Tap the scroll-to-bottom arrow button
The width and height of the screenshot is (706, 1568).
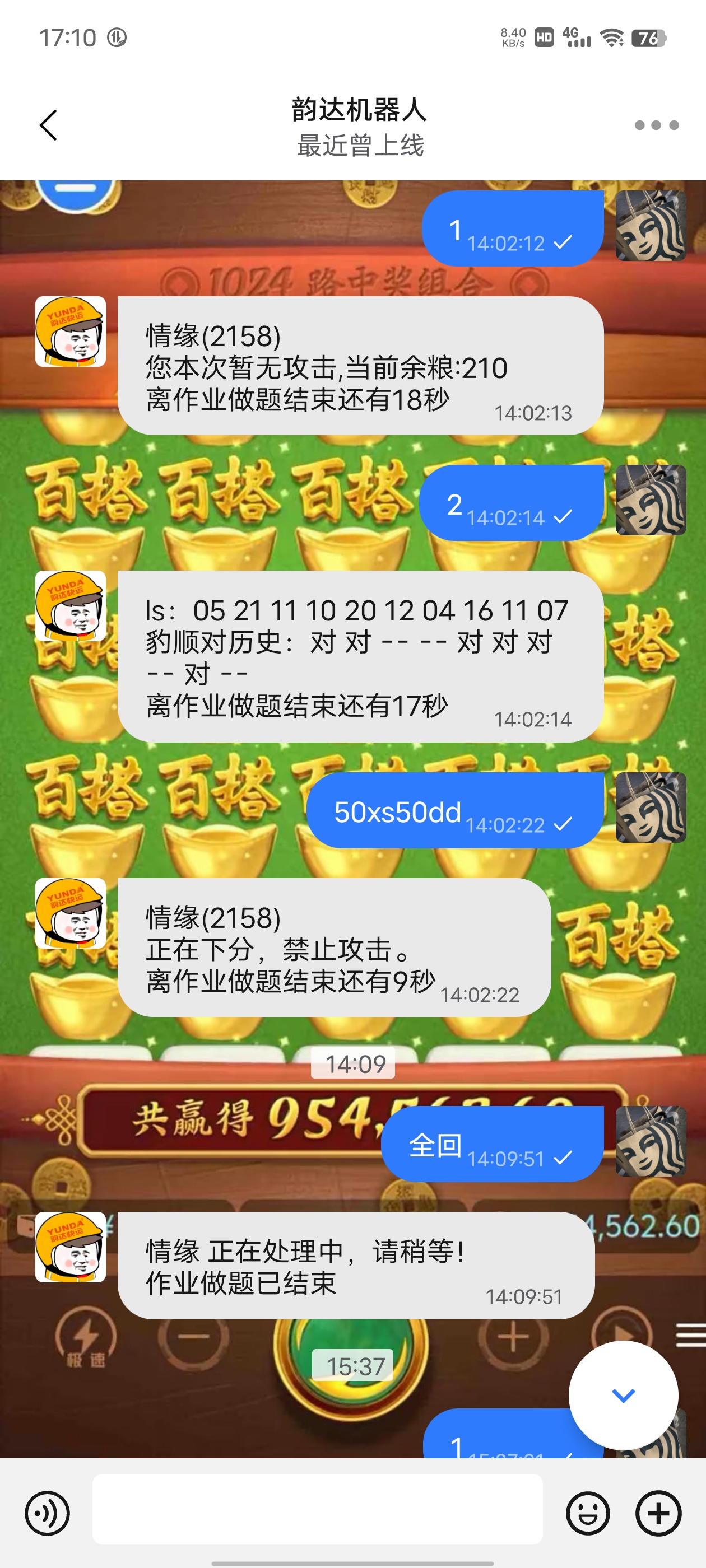click(623, 1395)
